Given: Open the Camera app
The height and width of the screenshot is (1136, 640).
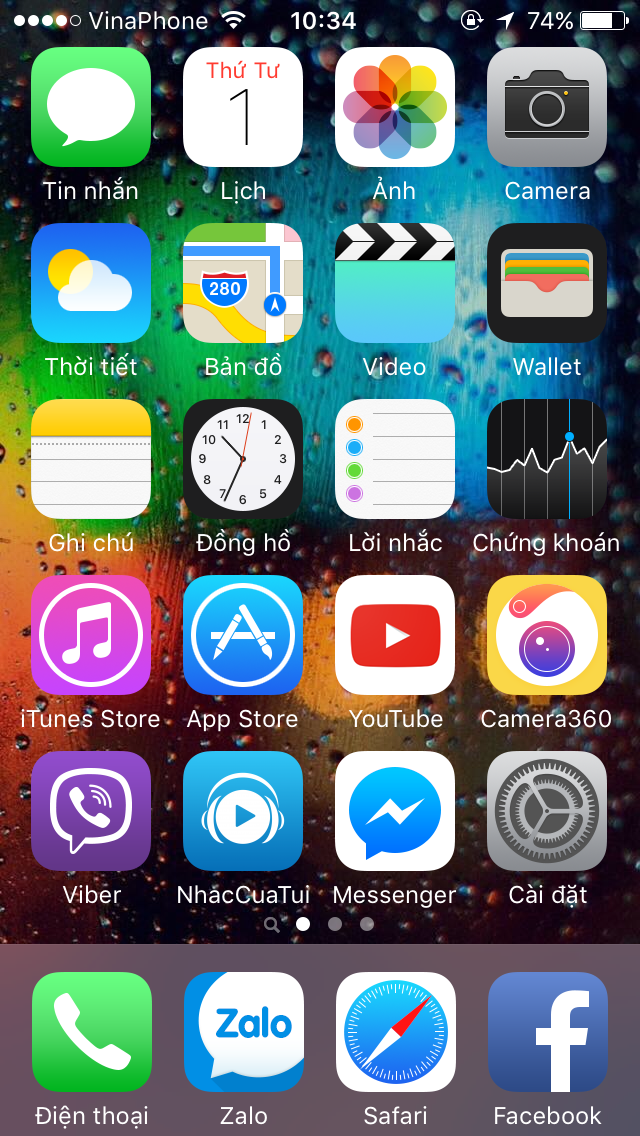Looking at the screenshot, I should coord(547,107).
